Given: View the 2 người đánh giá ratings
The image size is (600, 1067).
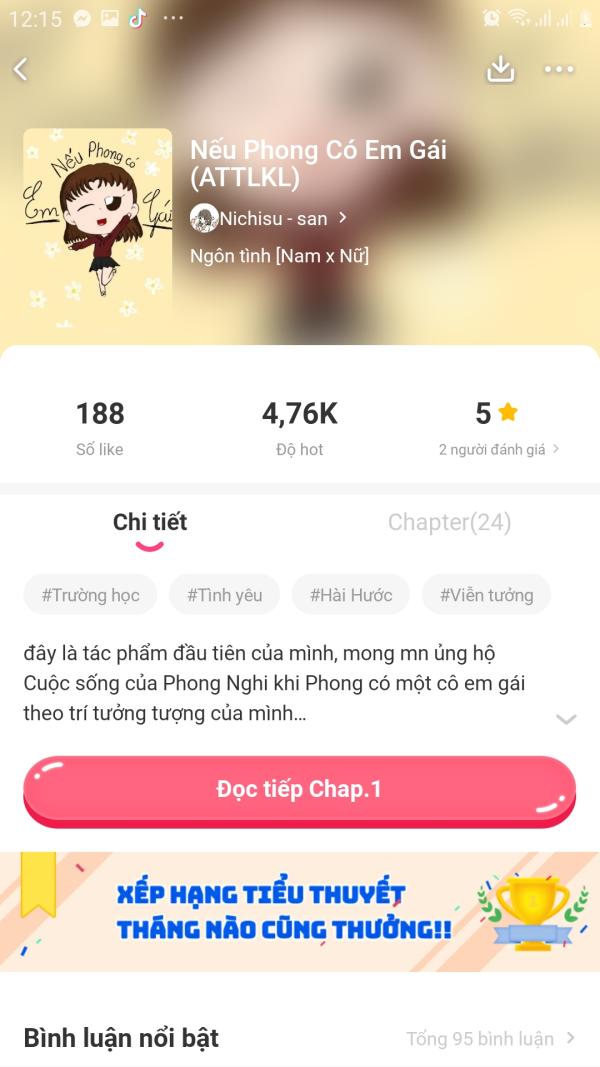Looking at the screenshot, I should (x=498, y=449).
